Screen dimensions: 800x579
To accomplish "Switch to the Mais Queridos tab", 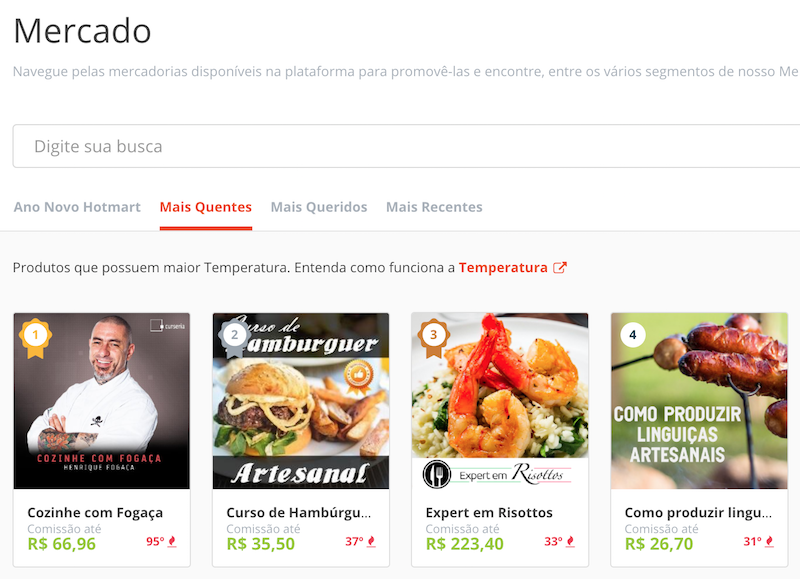I will [x=318, y=207].
